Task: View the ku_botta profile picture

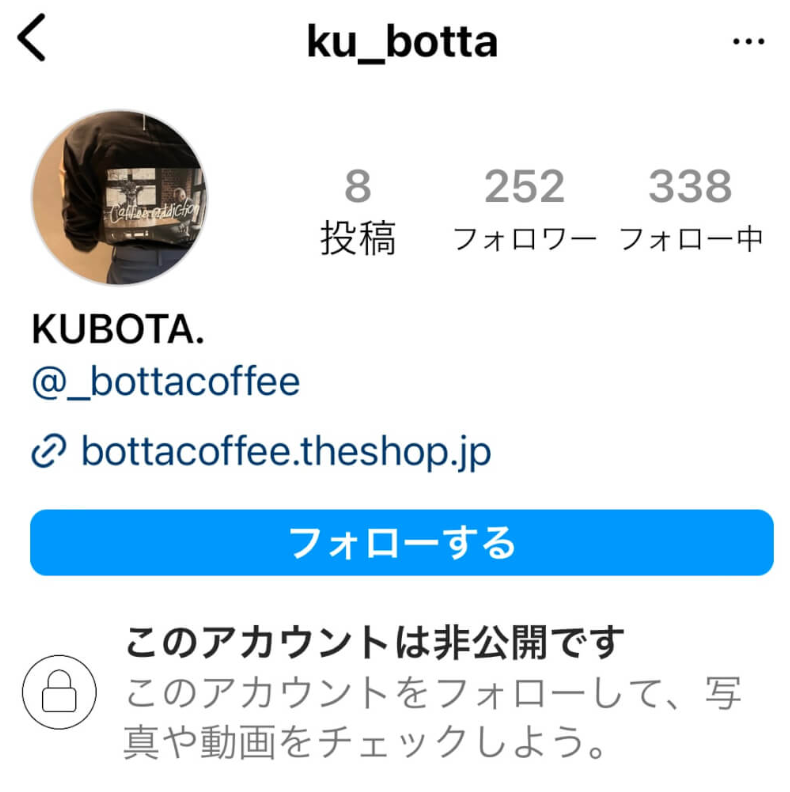Action: 119,198
